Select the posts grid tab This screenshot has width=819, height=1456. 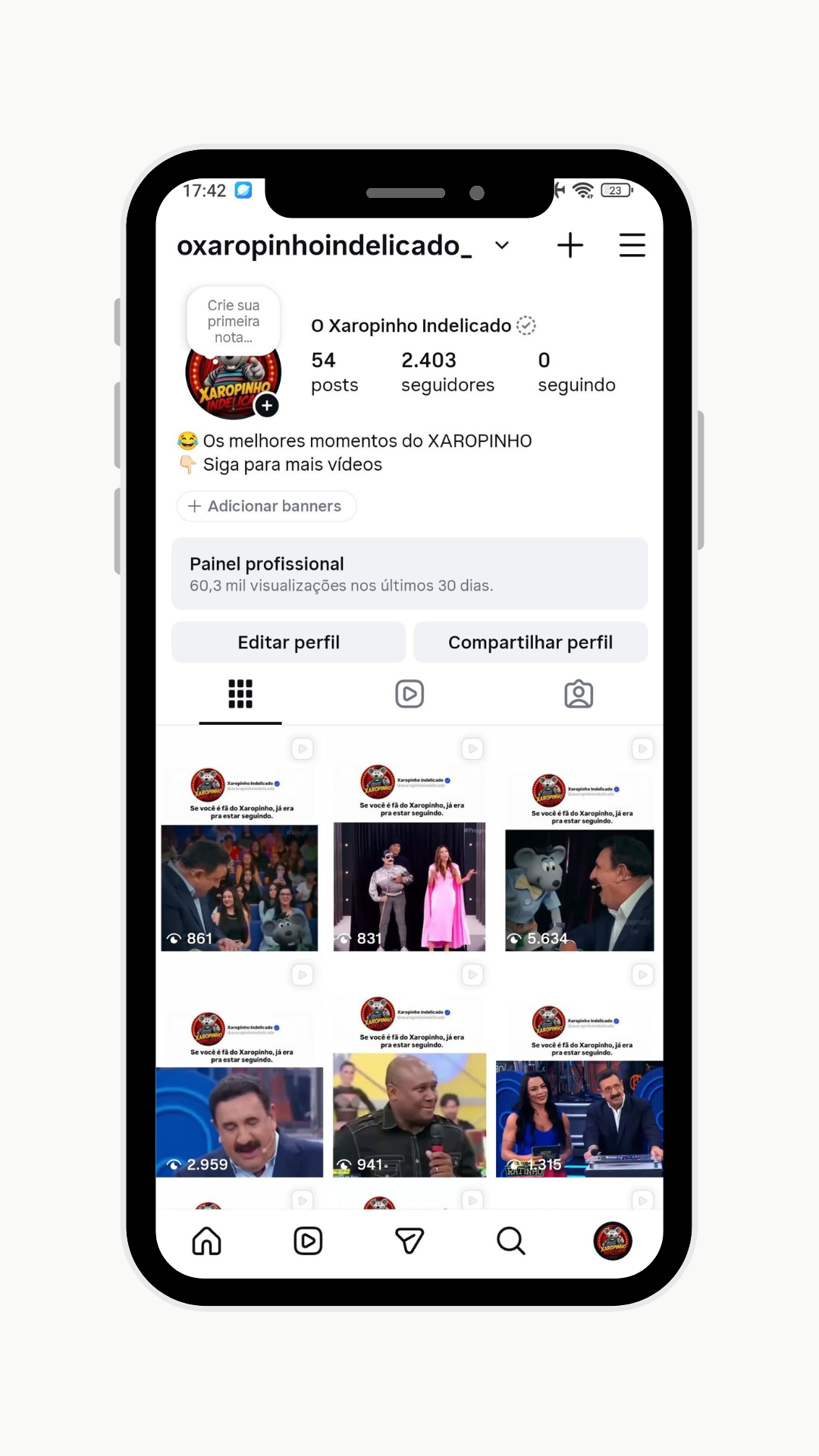240,694
